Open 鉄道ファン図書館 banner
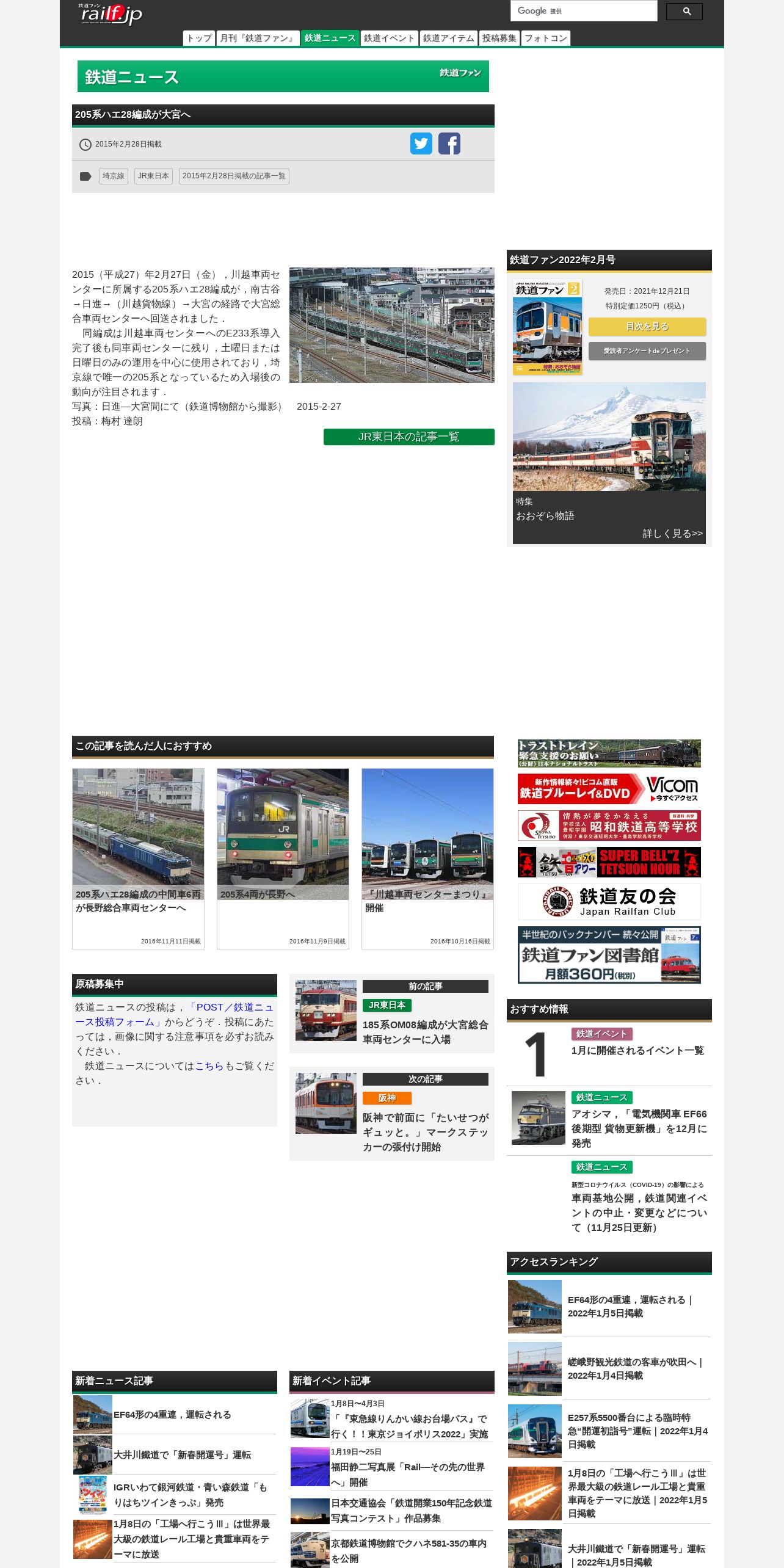784x1568 pixels. [609, 955]
